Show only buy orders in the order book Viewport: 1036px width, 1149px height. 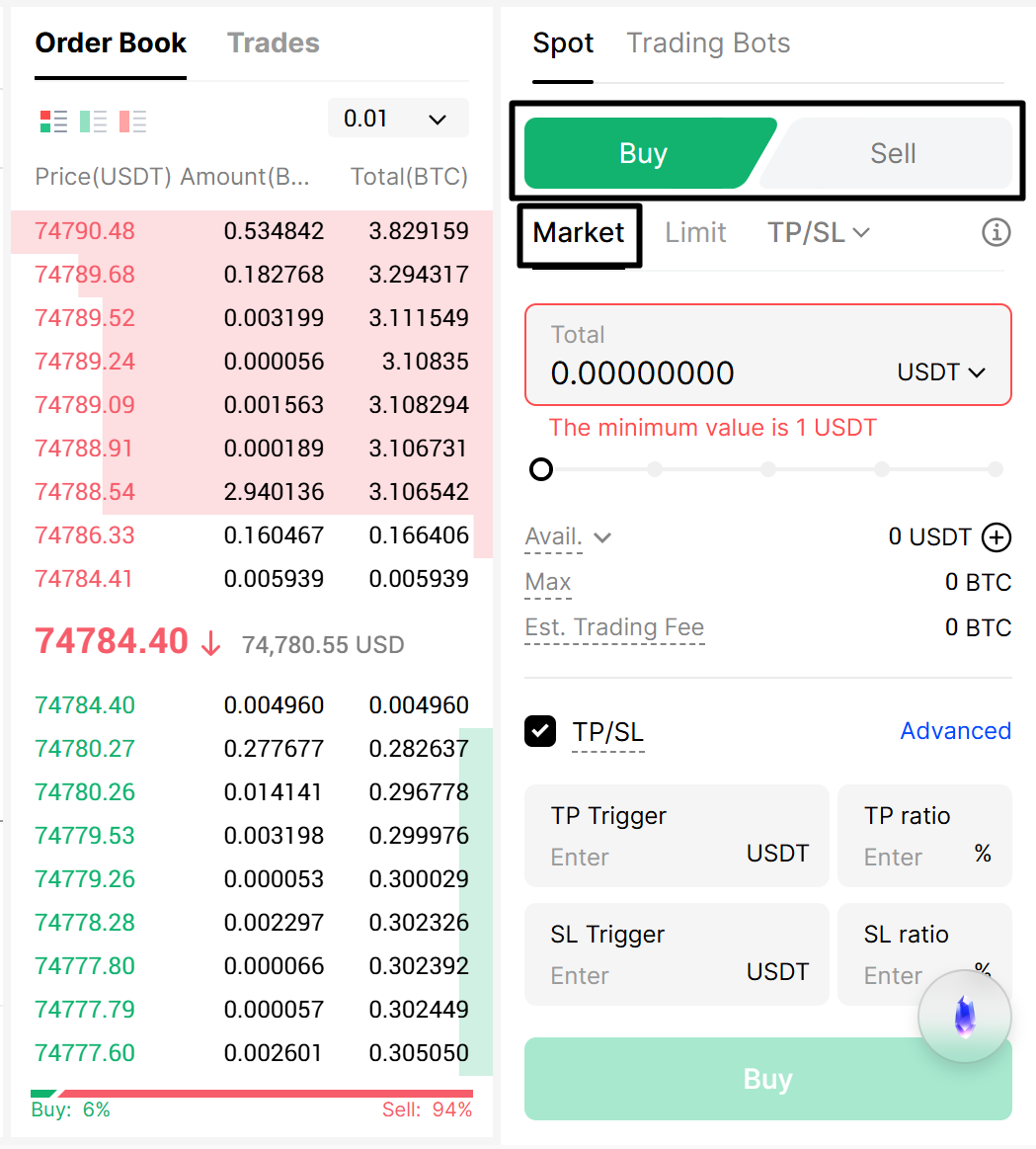pyautogui.click(x=93, y=122)
